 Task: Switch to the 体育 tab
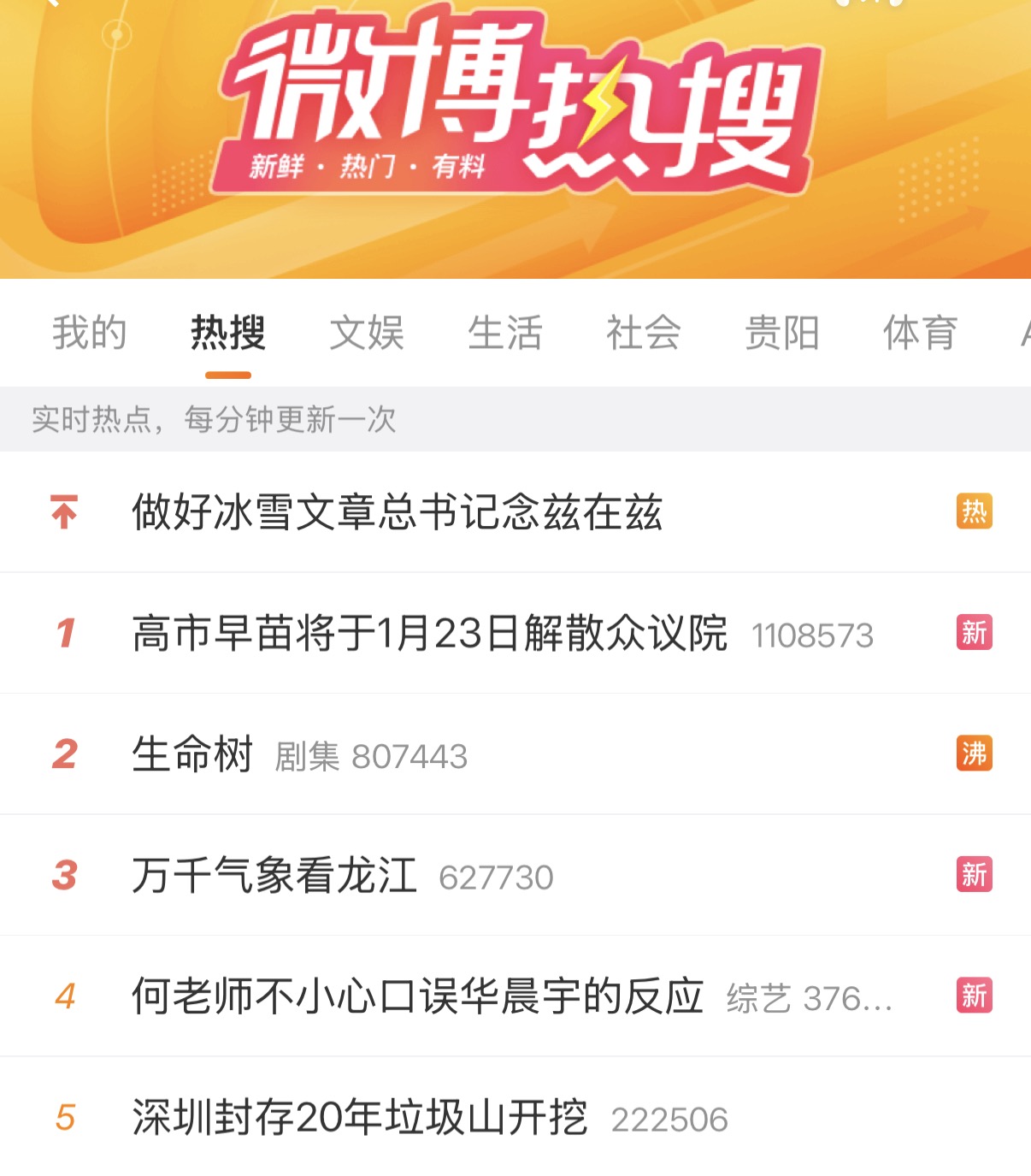[x=920, y=333]
